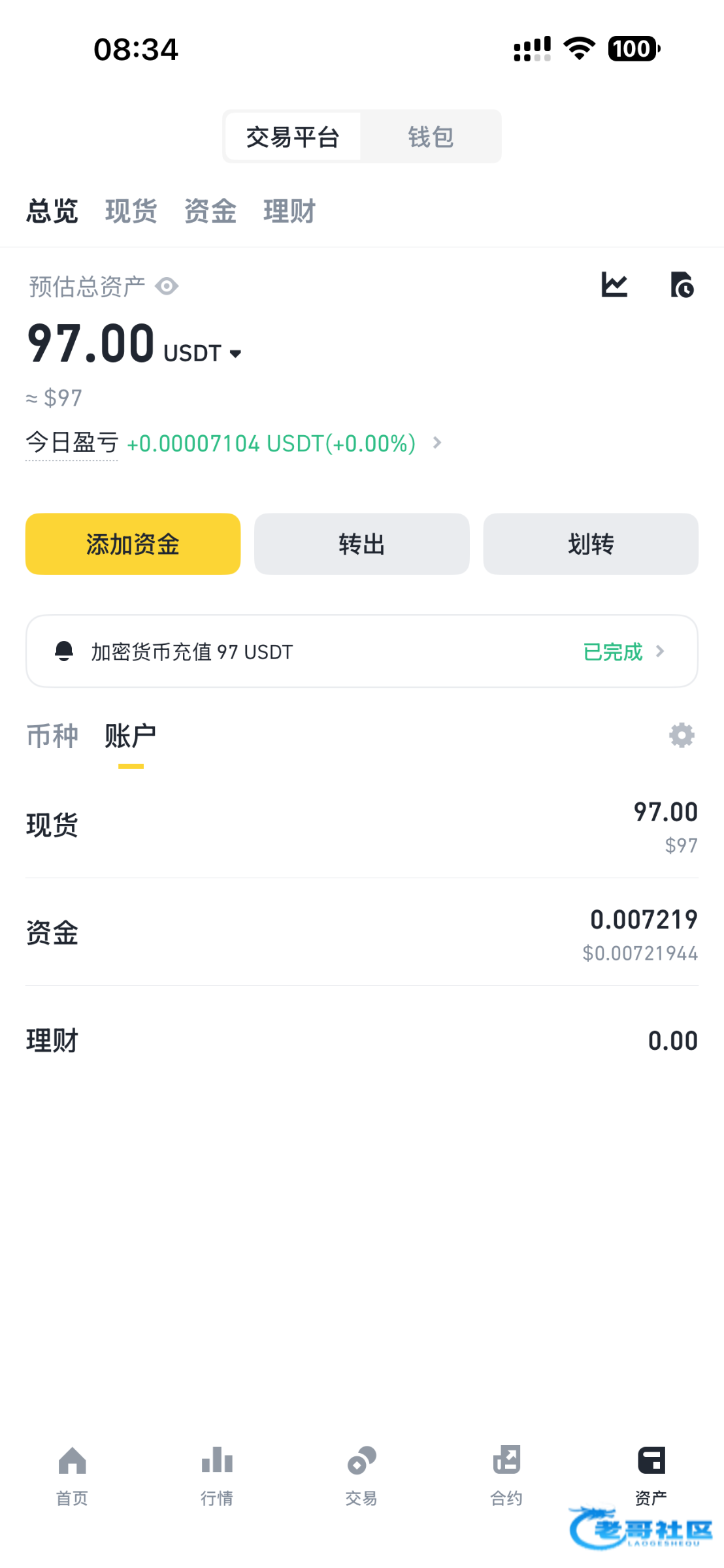The image size is (724, 1568).
Task: Select the 交易平台 segment
Action: coord(293,137)
